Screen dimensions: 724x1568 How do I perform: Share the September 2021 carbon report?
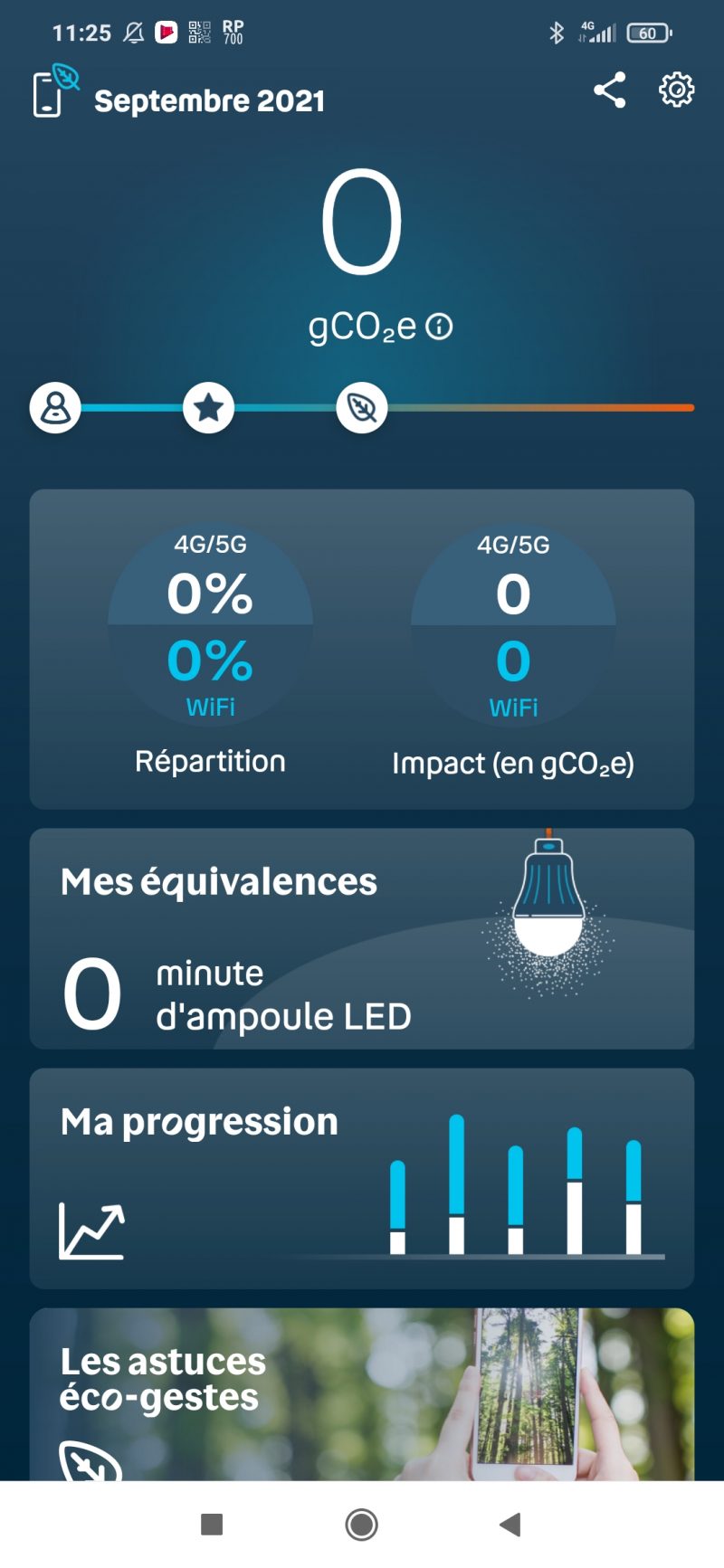click(609, 90)
